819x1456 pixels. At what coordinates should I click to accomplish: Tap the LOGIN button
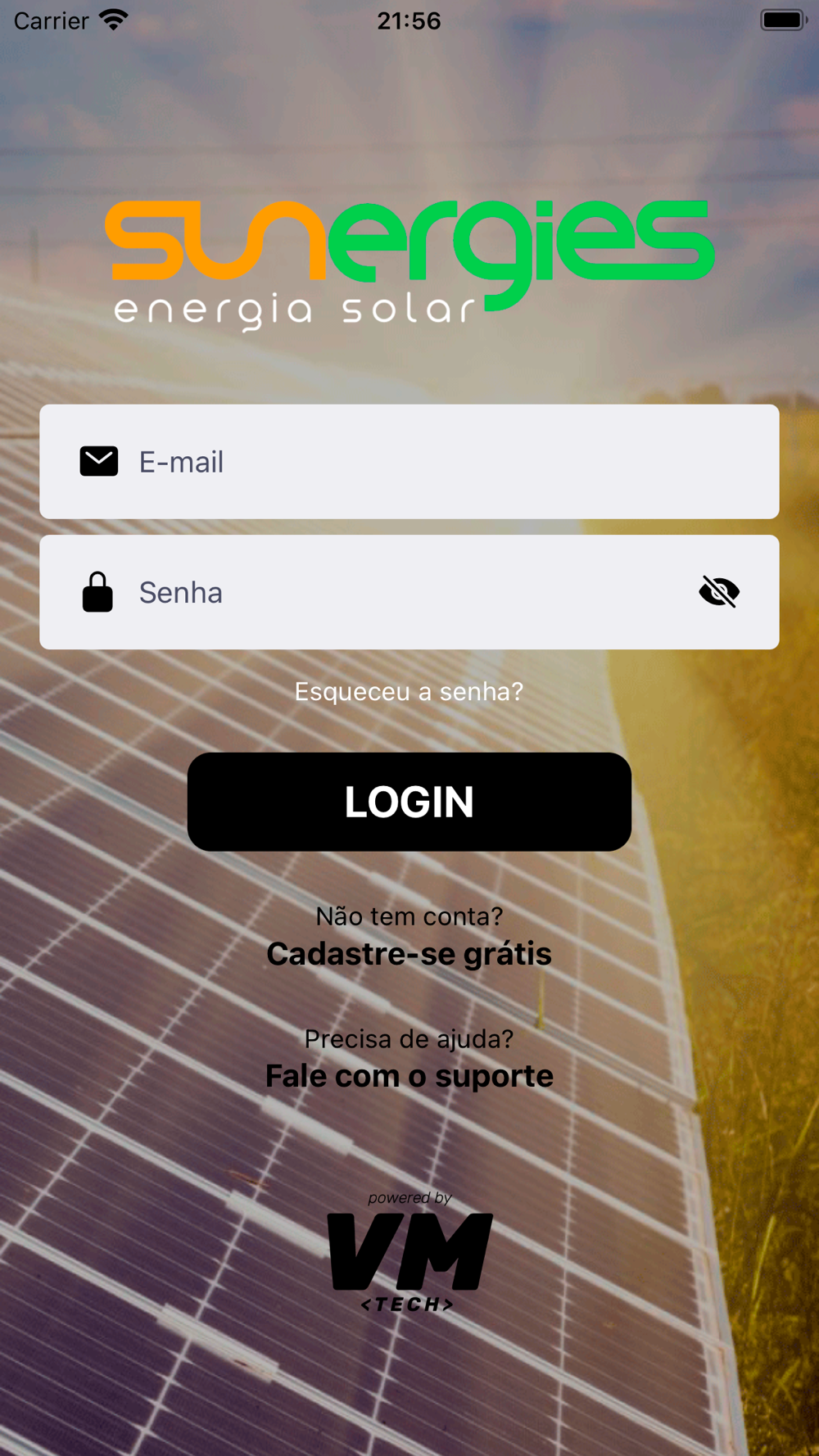click(x=409, y=802)
